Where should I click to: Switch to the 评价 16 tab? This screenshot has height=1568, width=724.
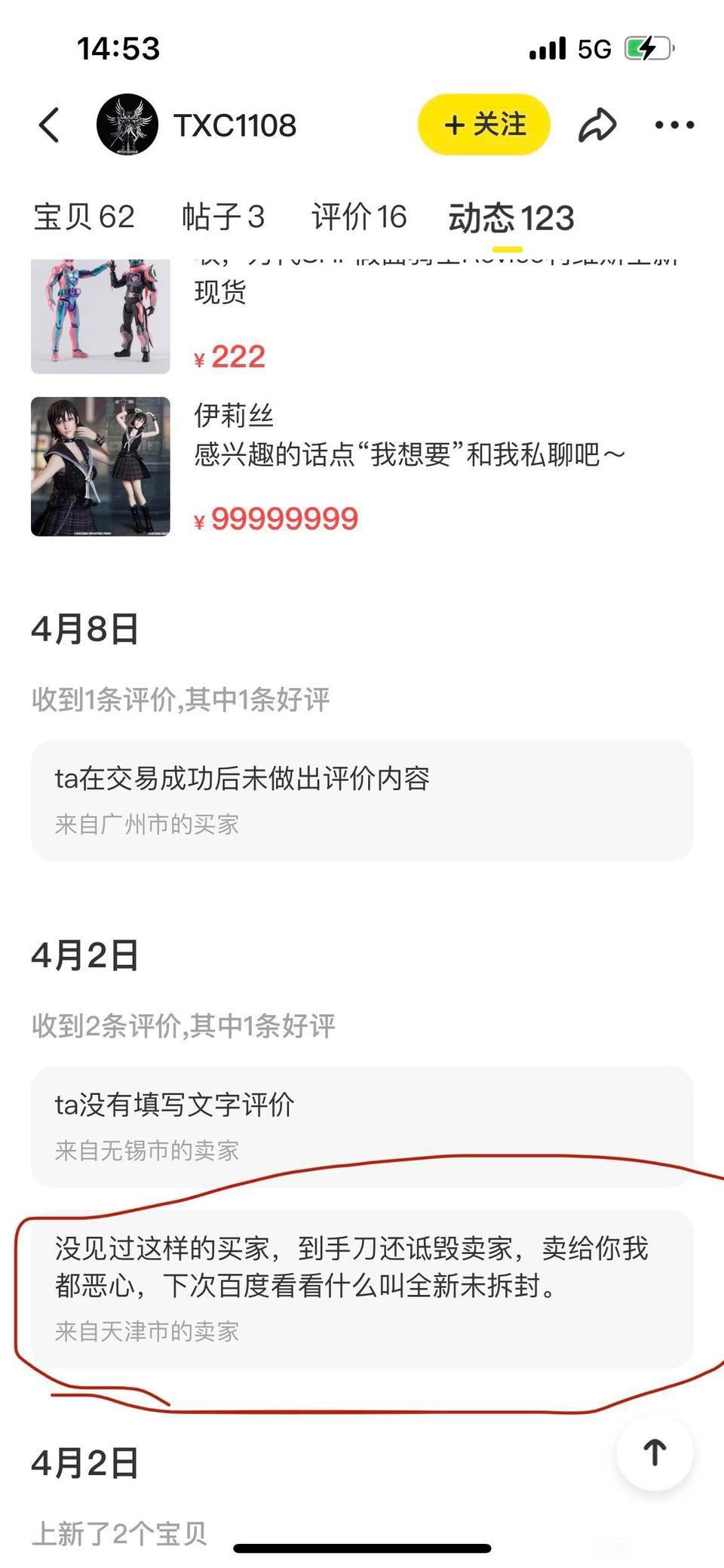click(x=359, y=217)
